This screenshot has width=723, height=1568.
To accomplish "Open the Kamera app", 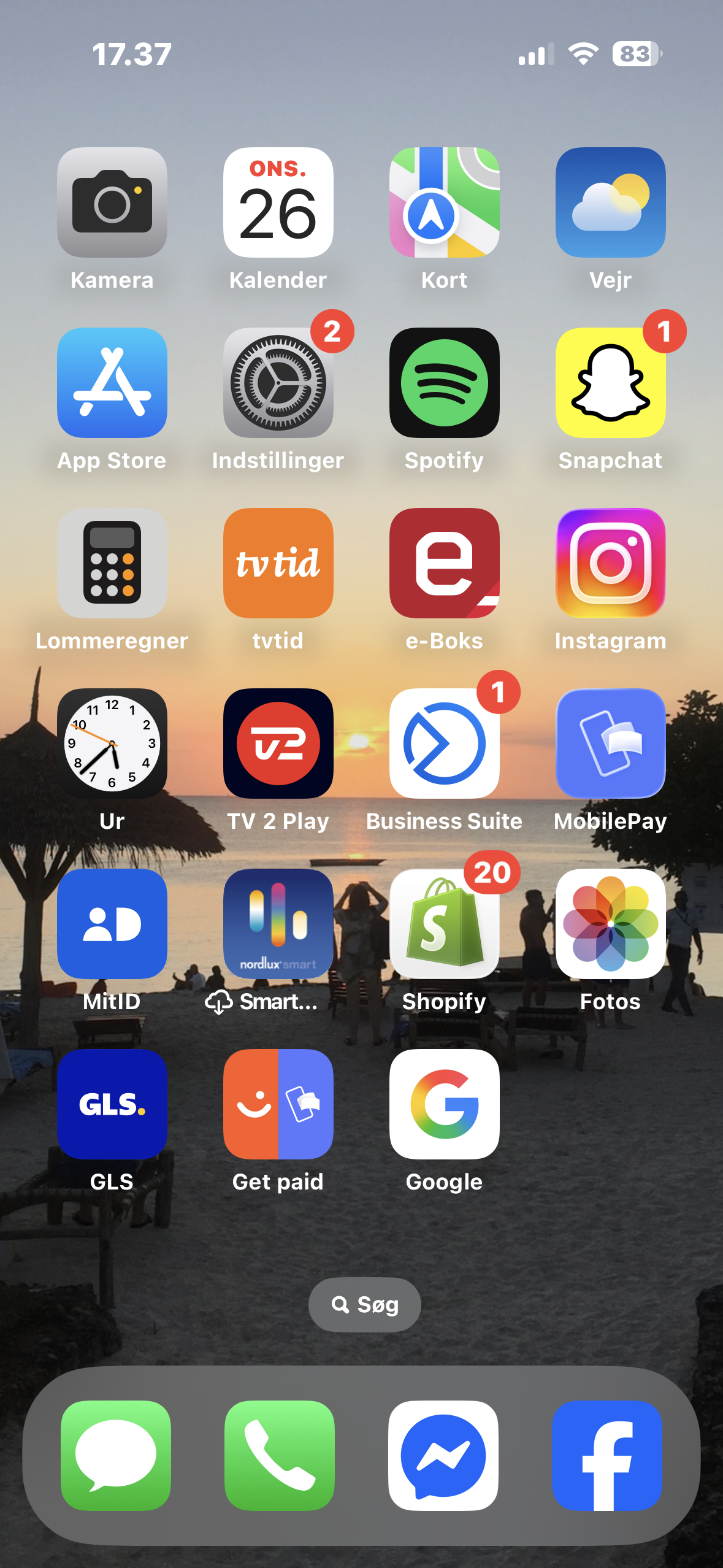I will pos(112,202).
